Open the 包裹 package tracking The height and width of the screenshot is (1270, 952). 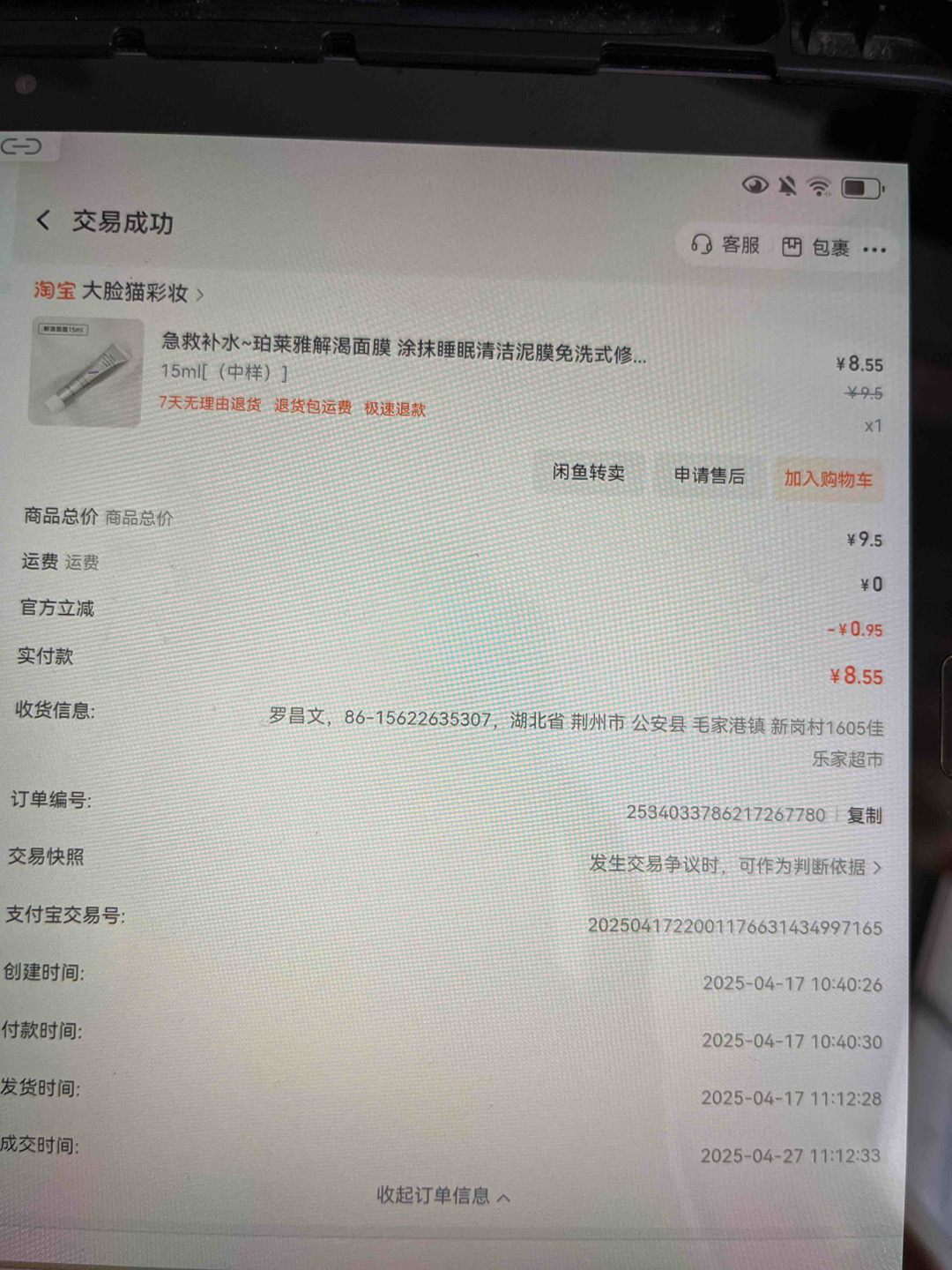click(x=816, y=248)
